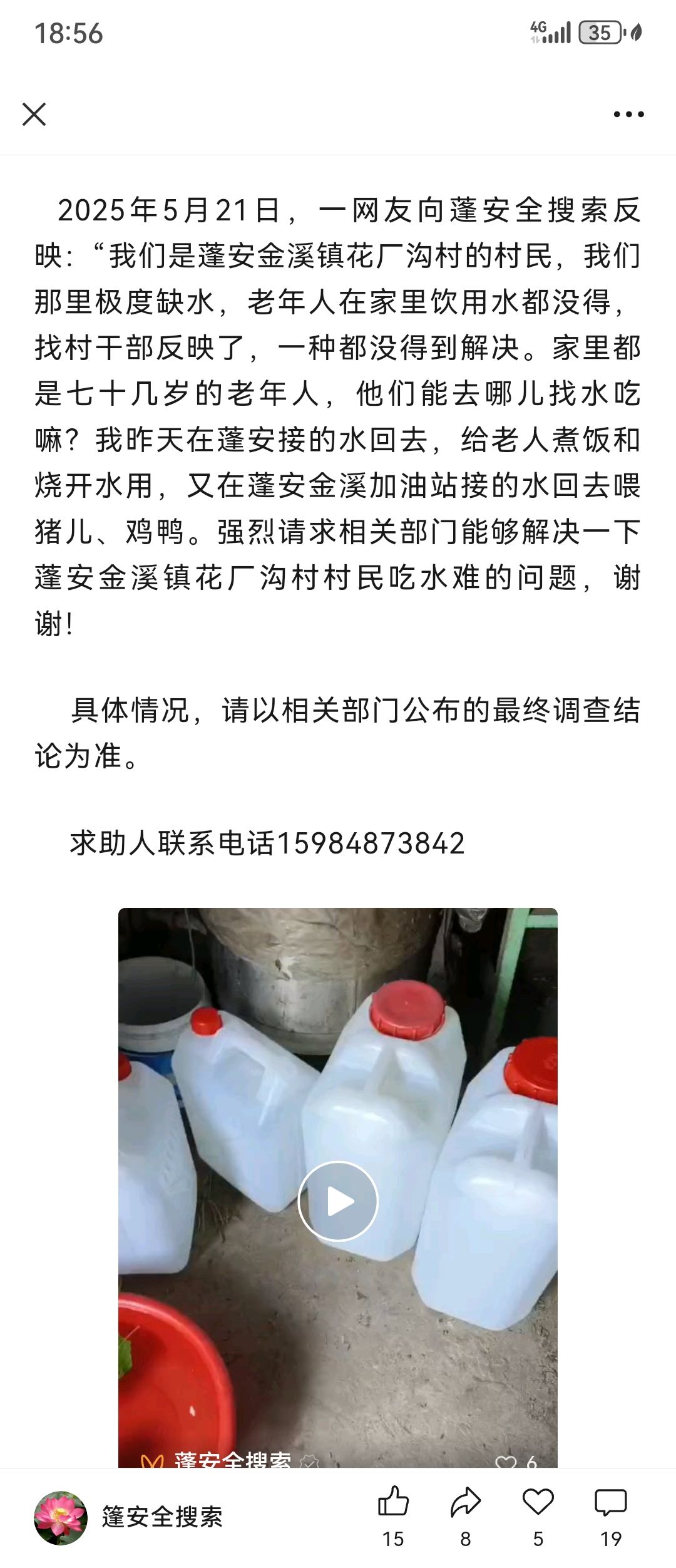This screenshot has width=676, height=1568.
Task: Close this article page
Action: point(34,115)
